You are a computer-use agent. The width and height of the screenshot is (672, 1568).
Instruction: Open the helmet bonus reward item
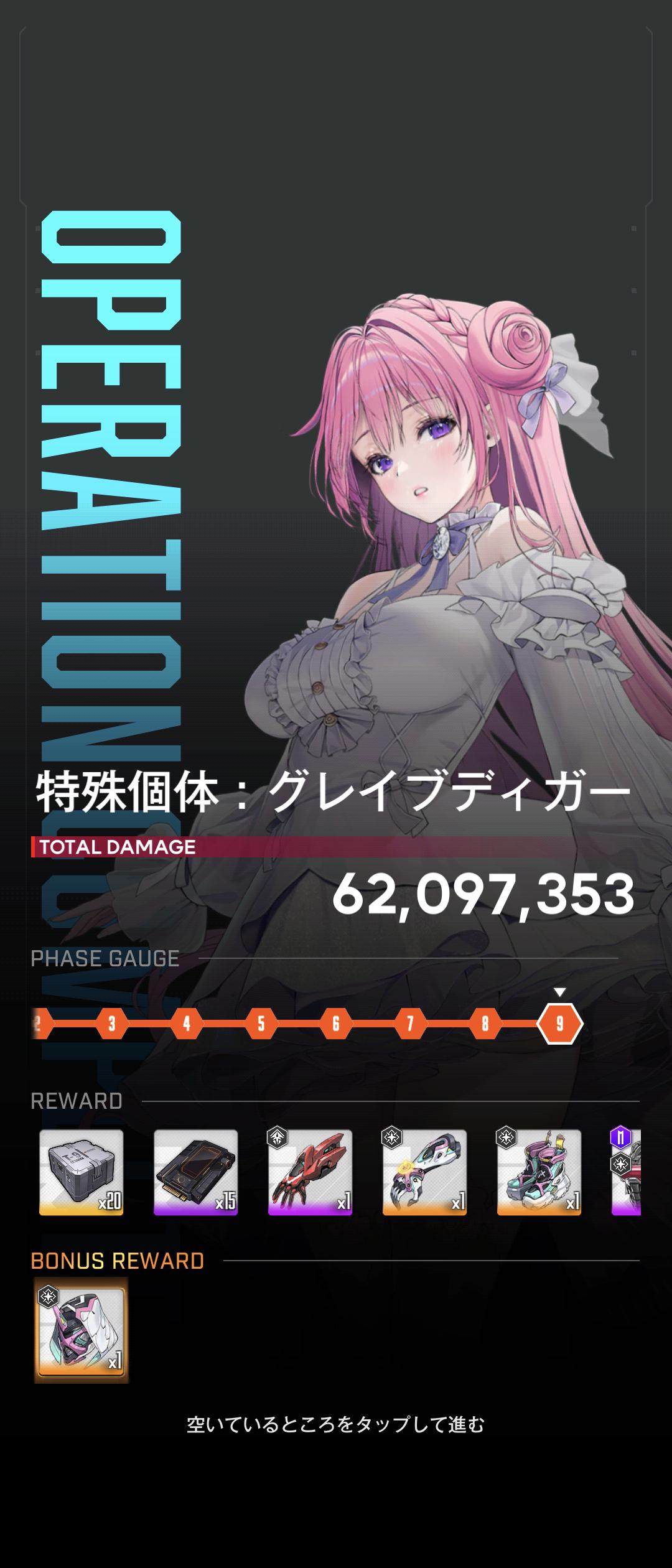tap(82, 1330)
